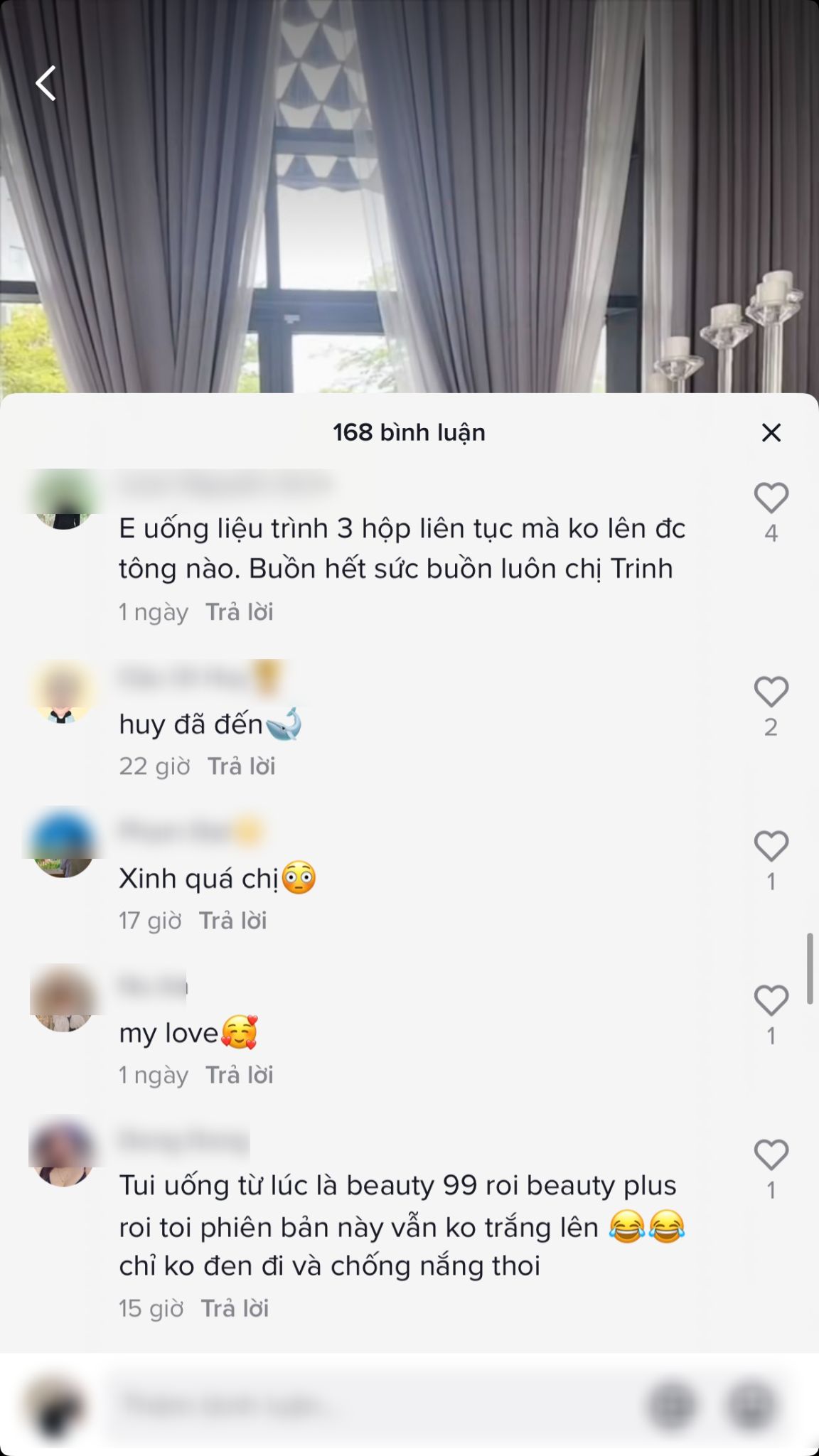Like the 'beauty 99' comment
Screen dimensions: 819x1456
[x=771, y=1155]
